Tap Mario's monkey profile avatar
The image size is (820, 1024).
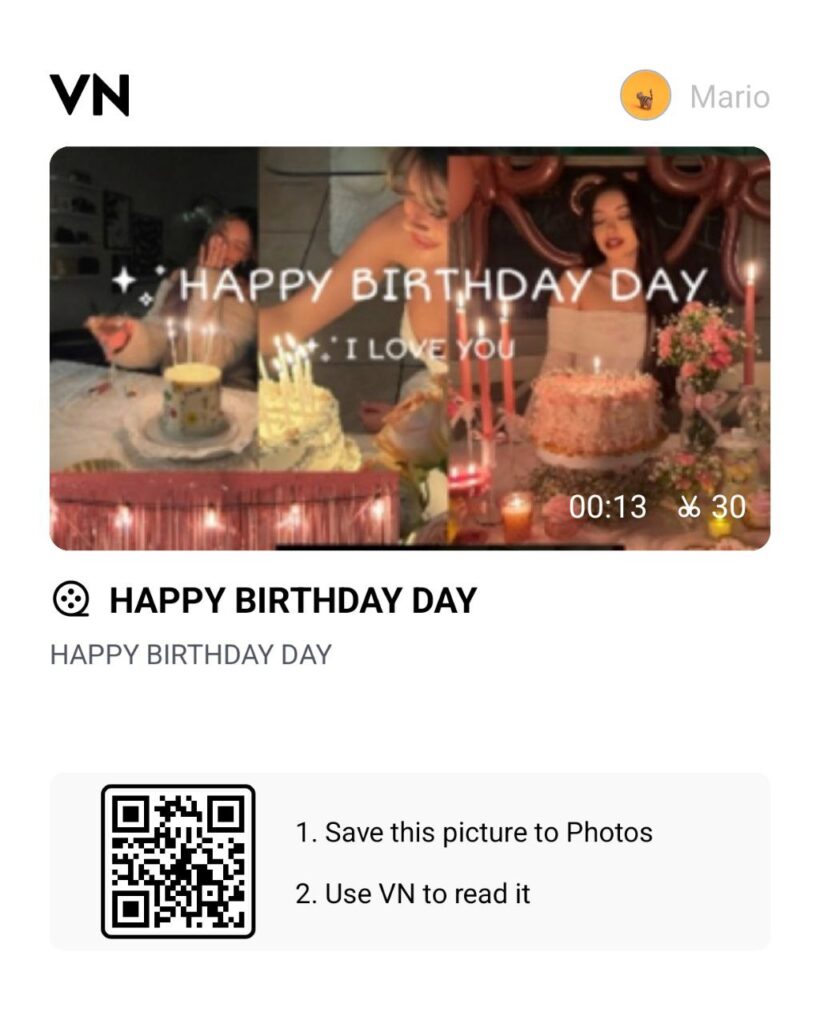point(645,96)
